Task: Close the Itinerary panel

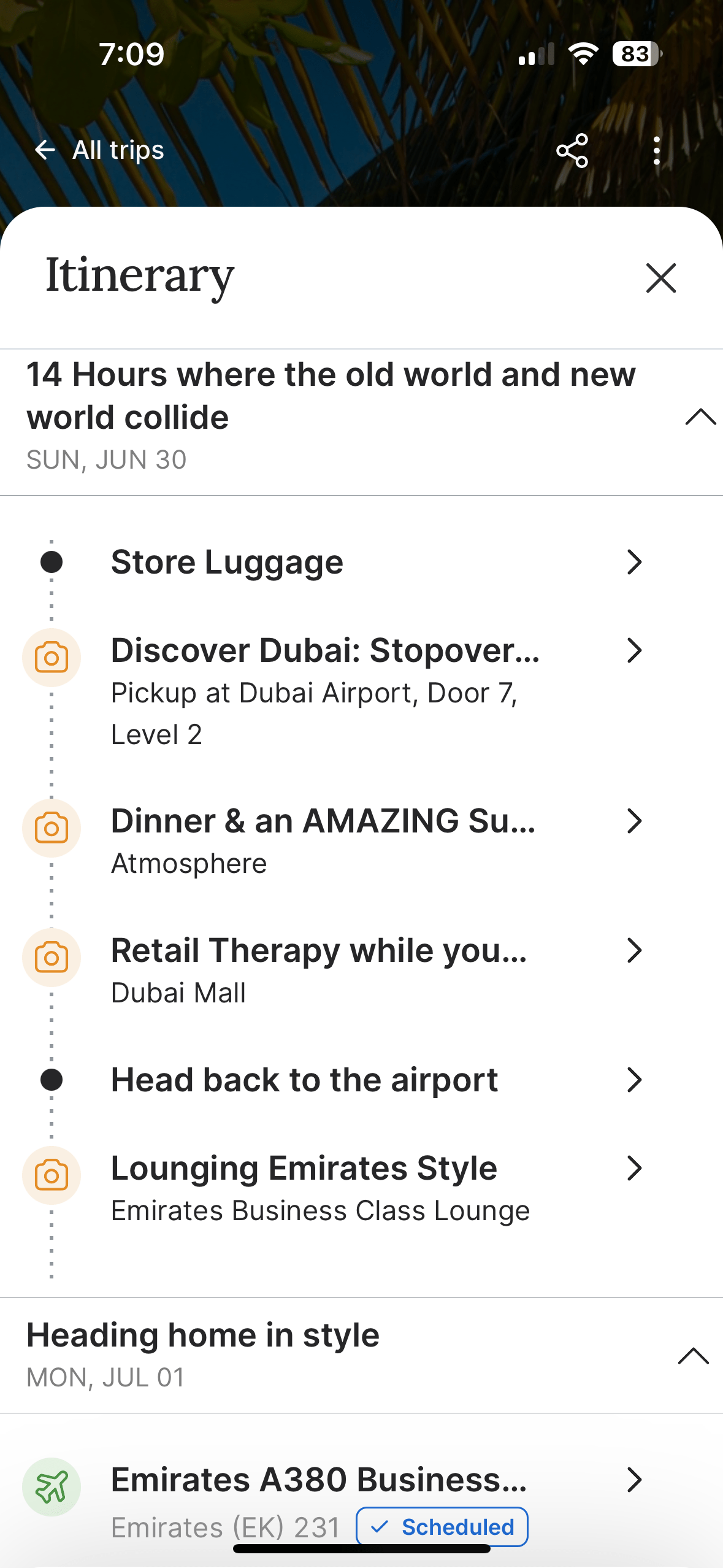Action: coord(660,279)
